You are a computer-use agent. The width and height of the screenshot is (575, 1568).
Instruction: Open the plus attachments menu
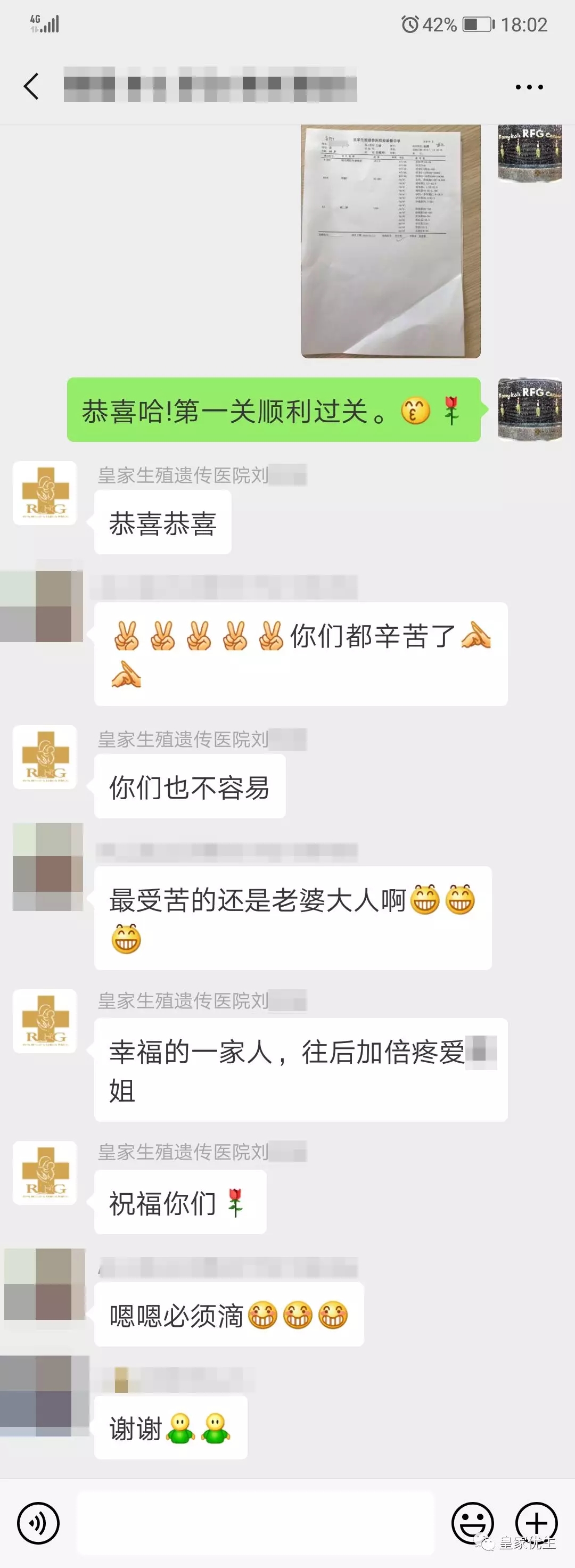pos(536,1524)
